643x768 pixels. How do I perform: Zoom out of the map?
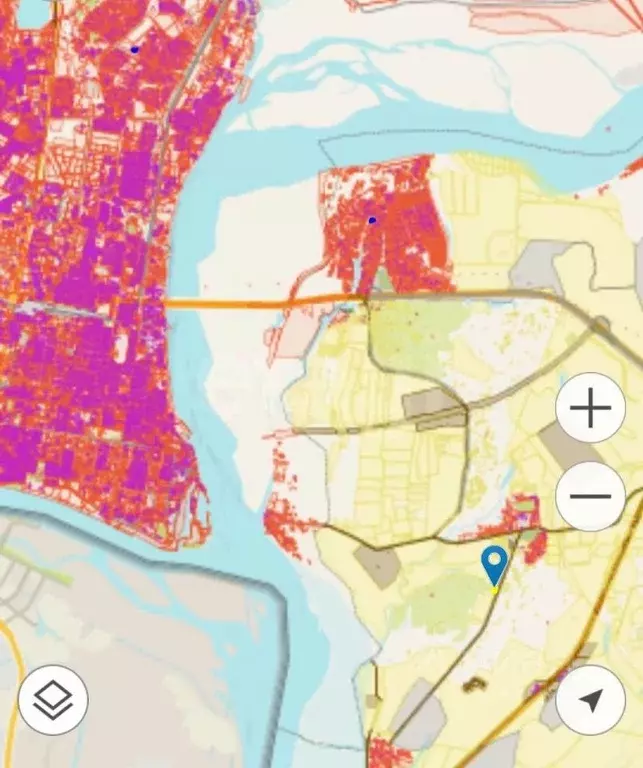click(x=590, y=496)
